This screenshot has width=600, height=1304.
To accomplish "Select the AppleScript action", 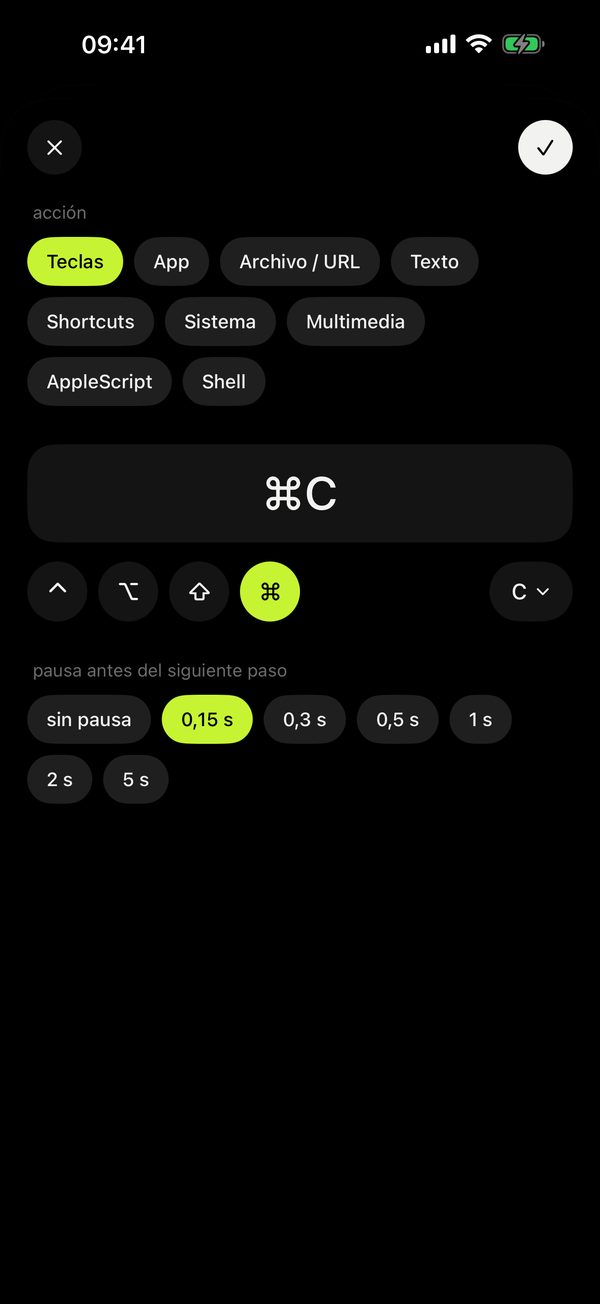I will pyautogui.click(x=100, y=382).
